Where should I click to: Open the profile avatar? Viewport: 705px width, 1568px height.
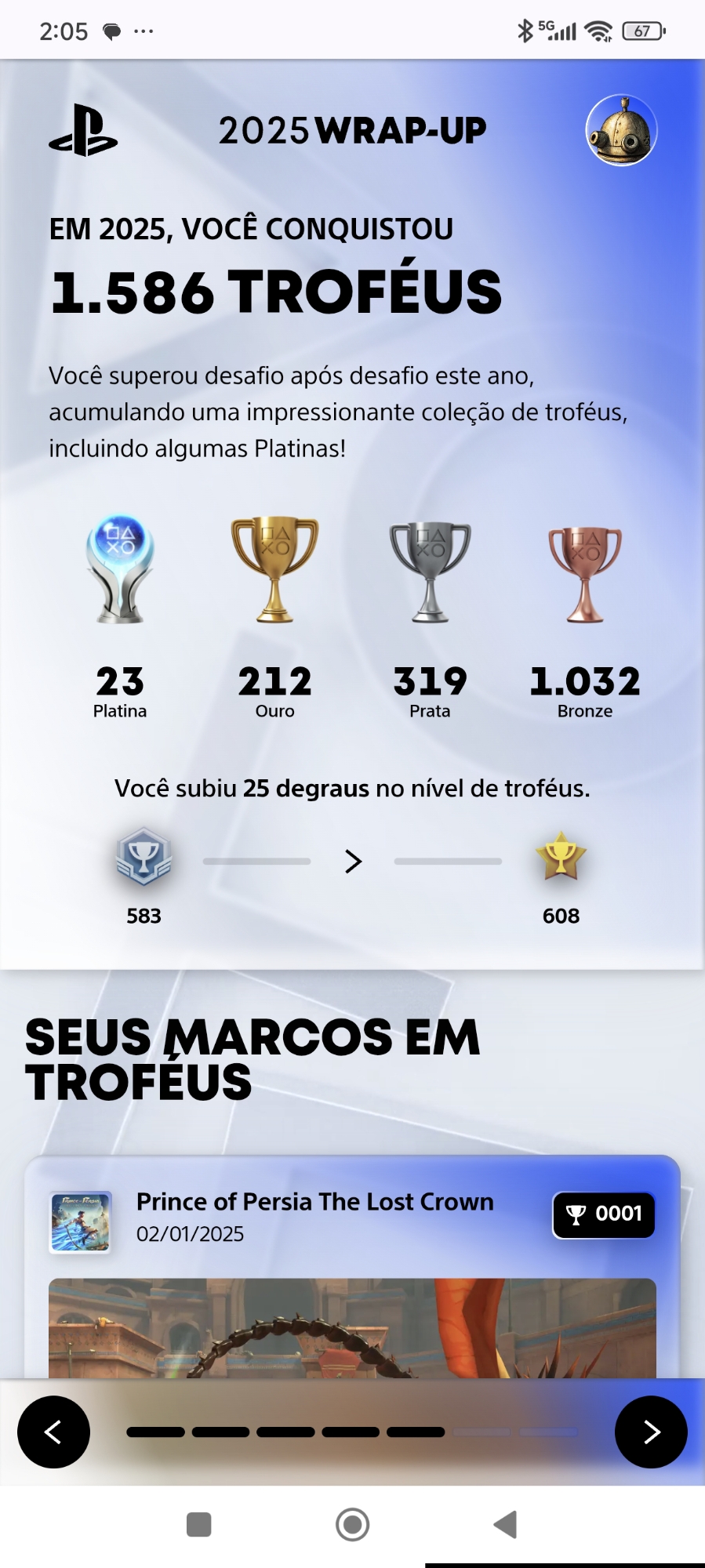pyautogui.click(x=621, y=130)
